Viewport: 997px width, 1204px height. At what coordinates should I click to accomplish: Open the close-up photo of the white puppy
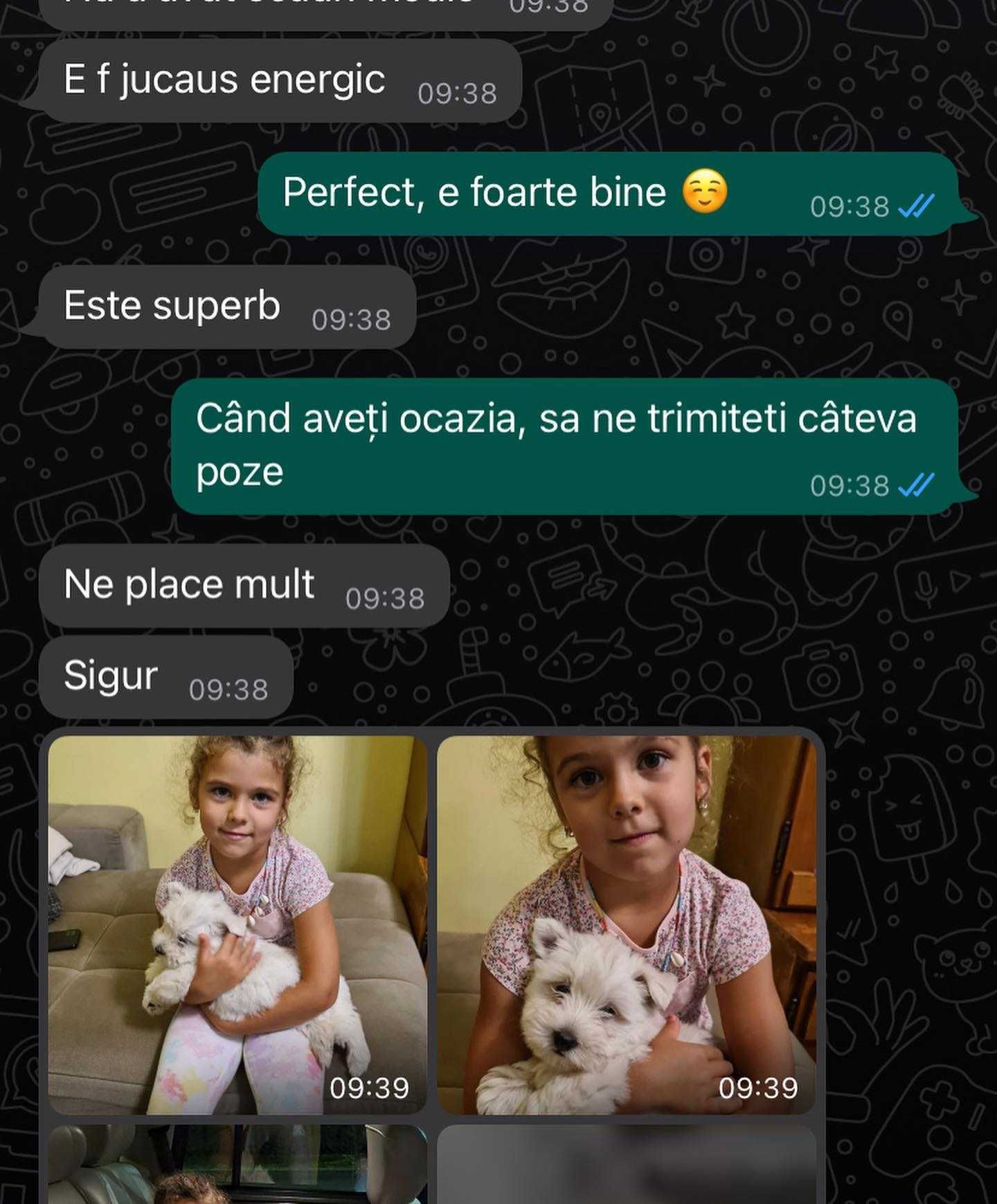click(x=627, y=924)
